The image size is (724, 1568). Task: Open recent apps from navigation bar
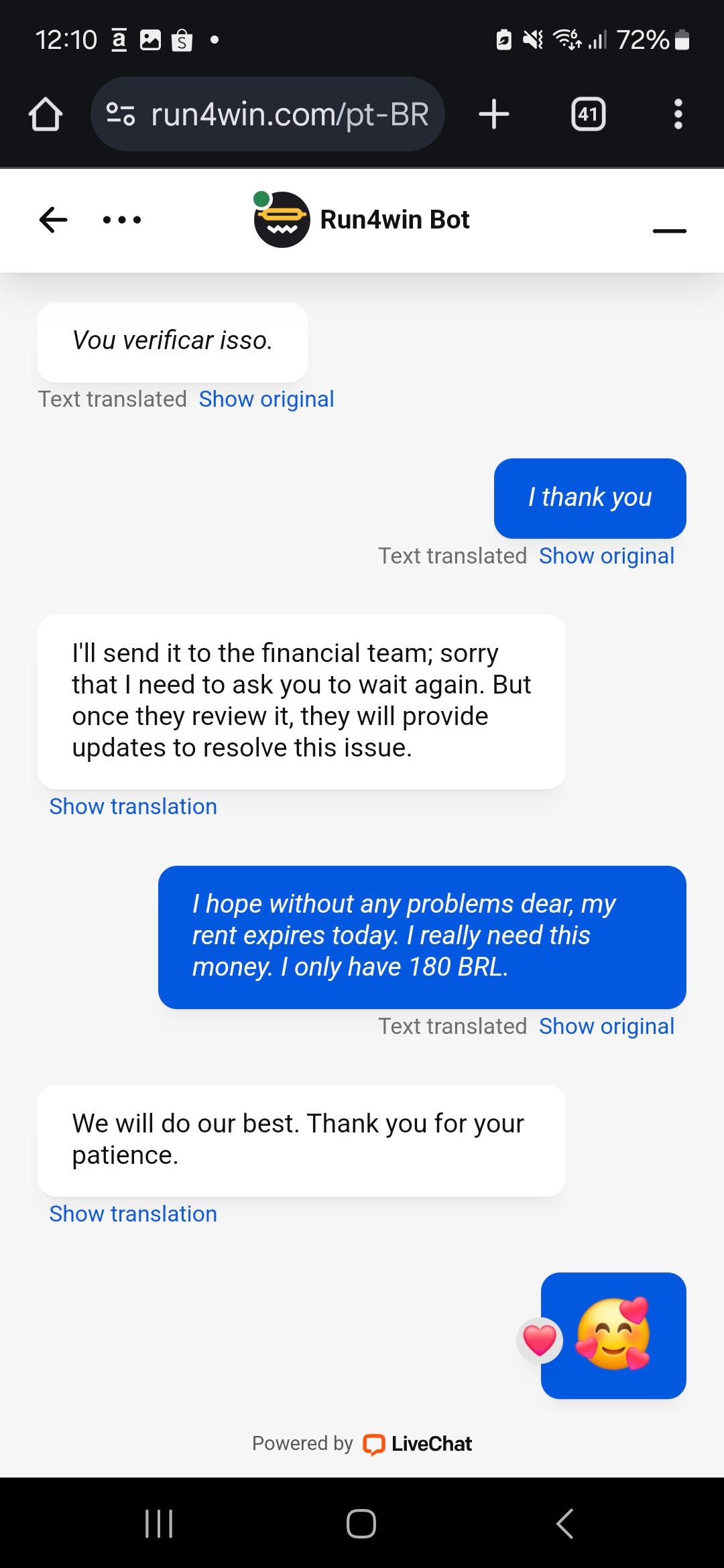tap(159, 1524)
